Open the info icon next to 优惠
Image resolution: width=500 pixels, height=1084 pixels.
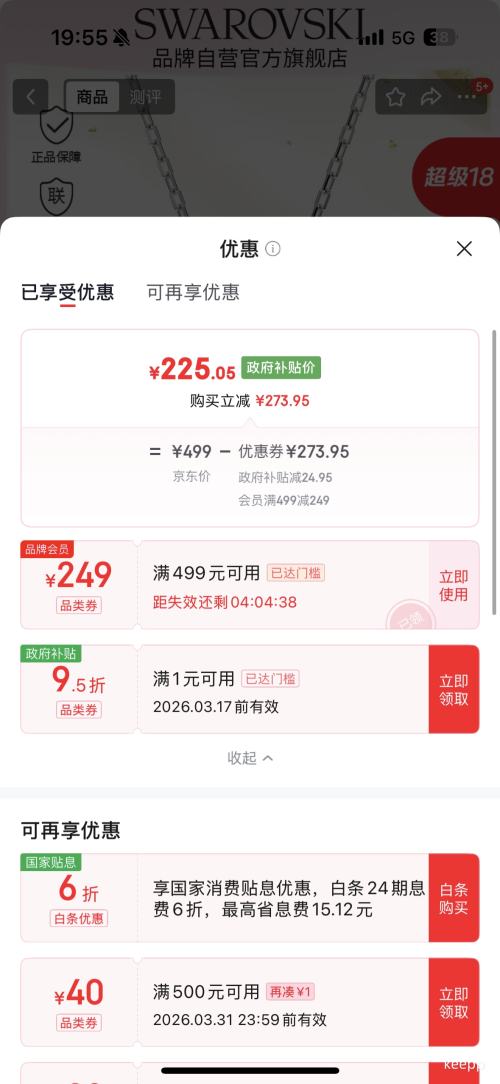273,249
